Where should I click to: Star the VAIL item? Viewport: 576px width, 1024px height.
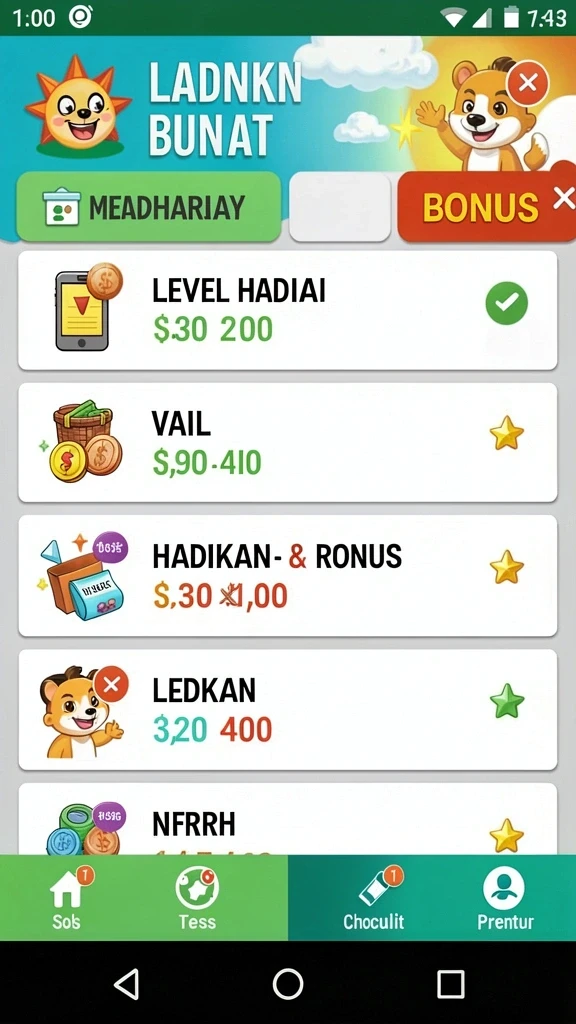507,434
